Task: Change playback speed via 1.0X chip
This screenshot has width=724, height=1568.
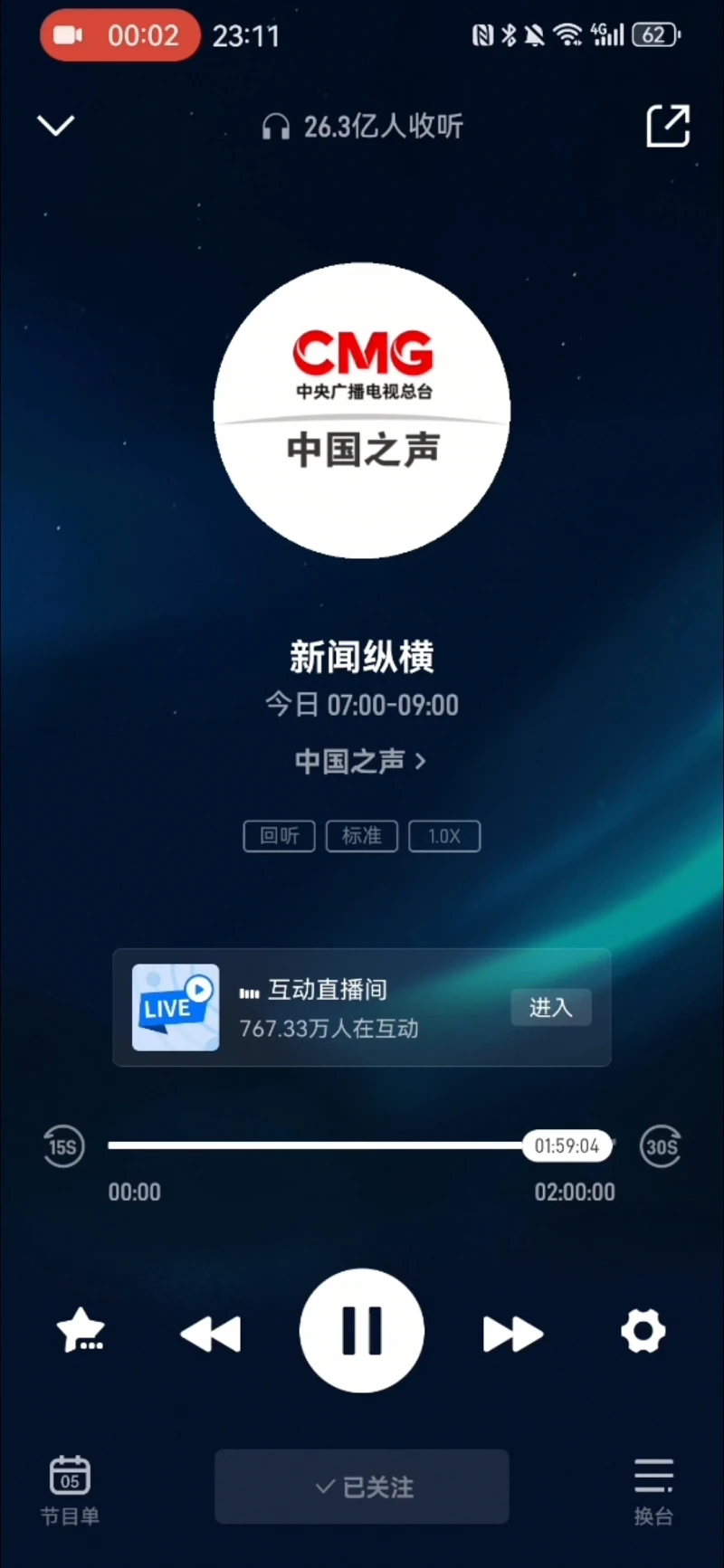Action: tap(443, 836)
